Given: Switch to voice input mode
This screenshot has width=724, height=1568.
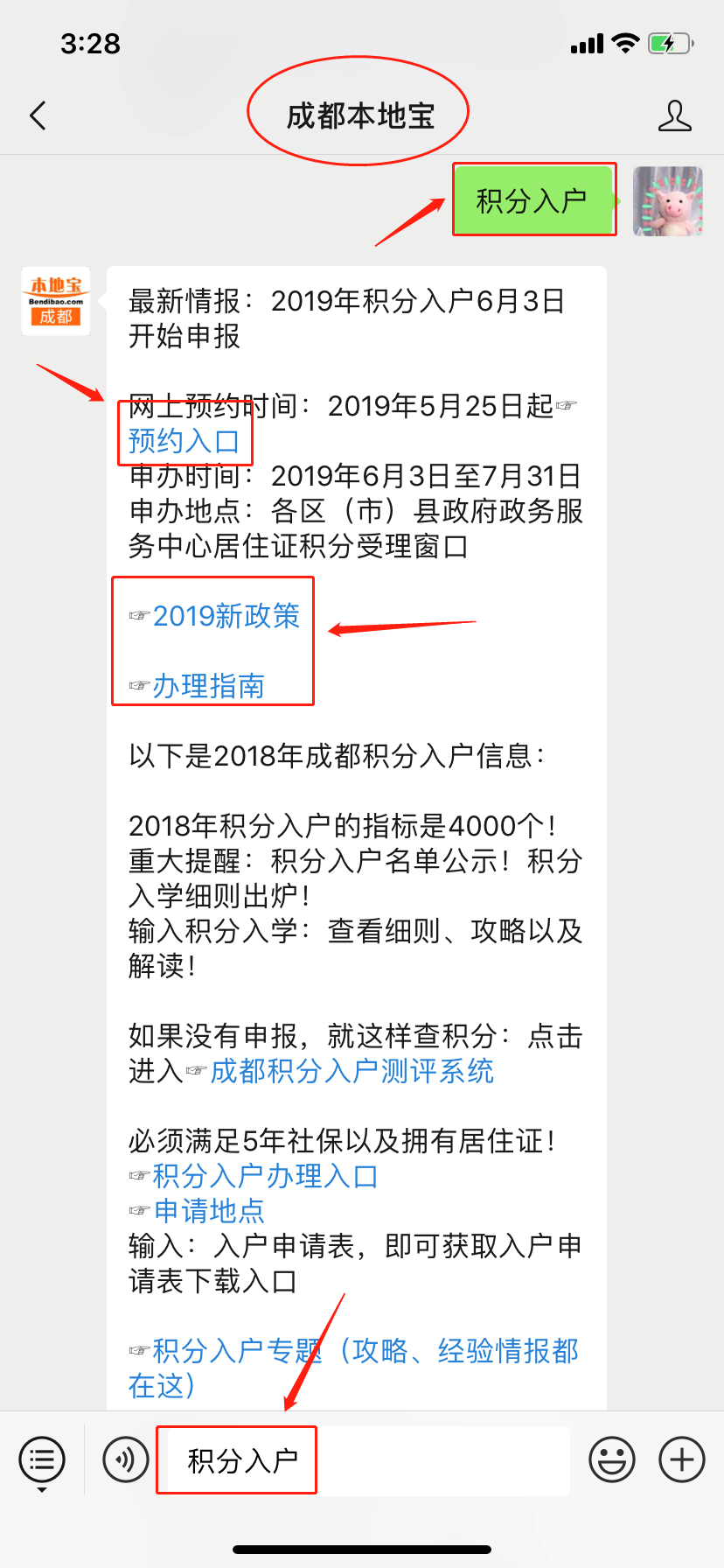Looking at the screenshot, I should [125, 1459].
